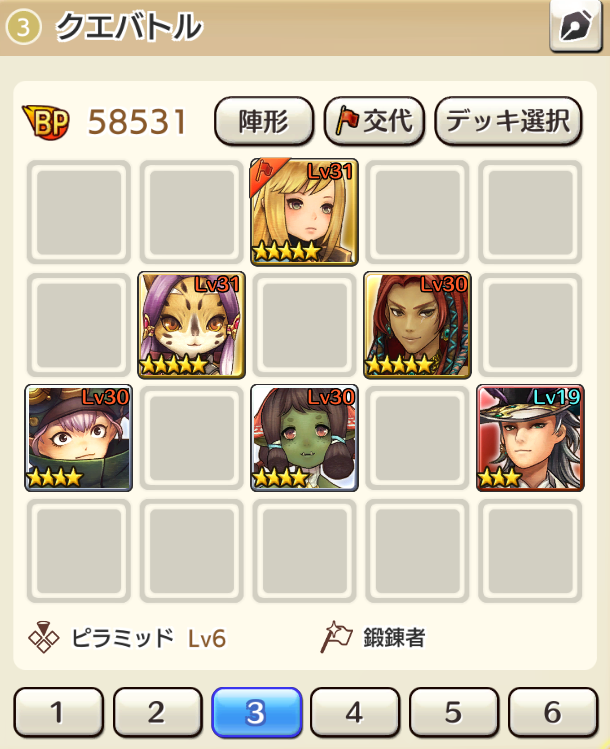The image size is (610, 749).
Task: Switch to deck 4
Action: tap(355, 712)
